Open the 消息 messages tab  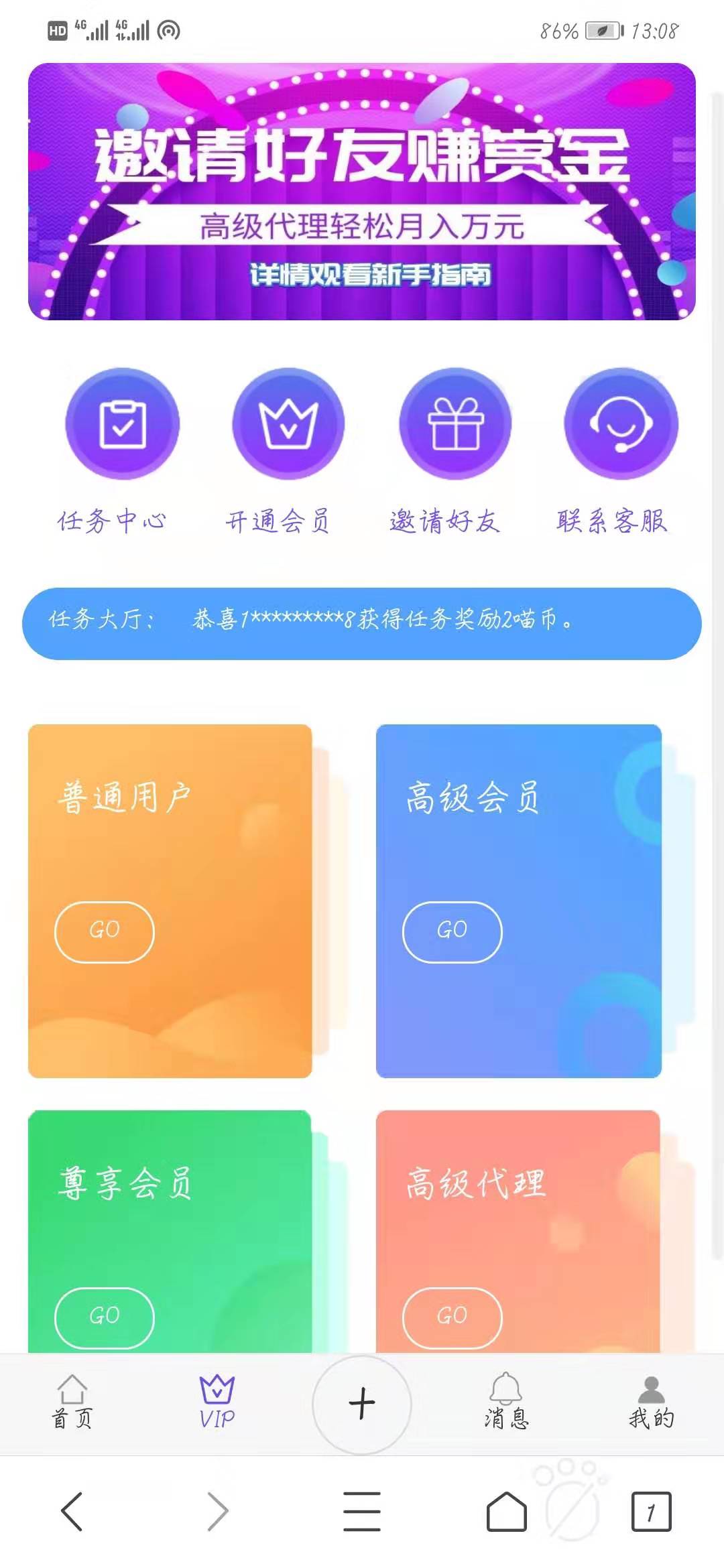506,1403
